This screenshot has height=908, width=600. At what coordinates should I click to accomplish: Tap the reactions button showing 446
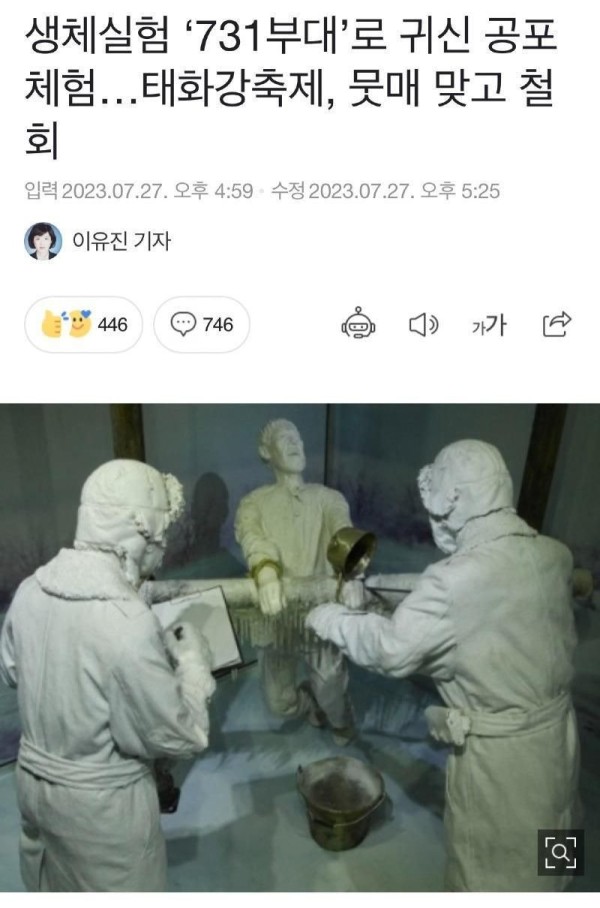pyautogui.click(x=84, y=324)
